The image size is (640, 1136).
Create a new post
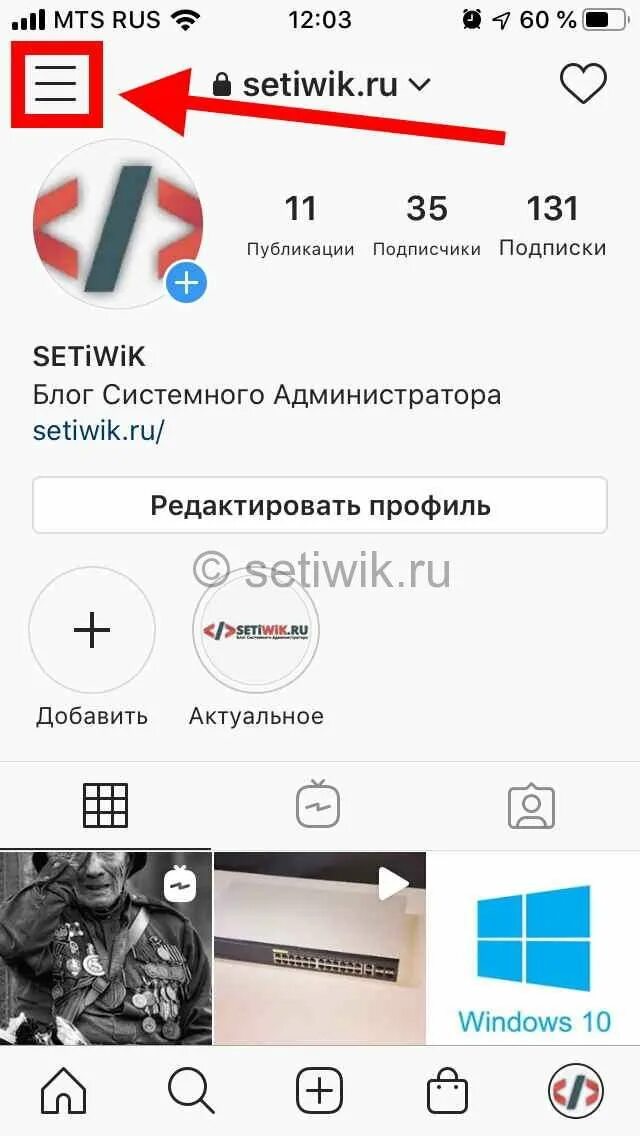[319, 1089]
